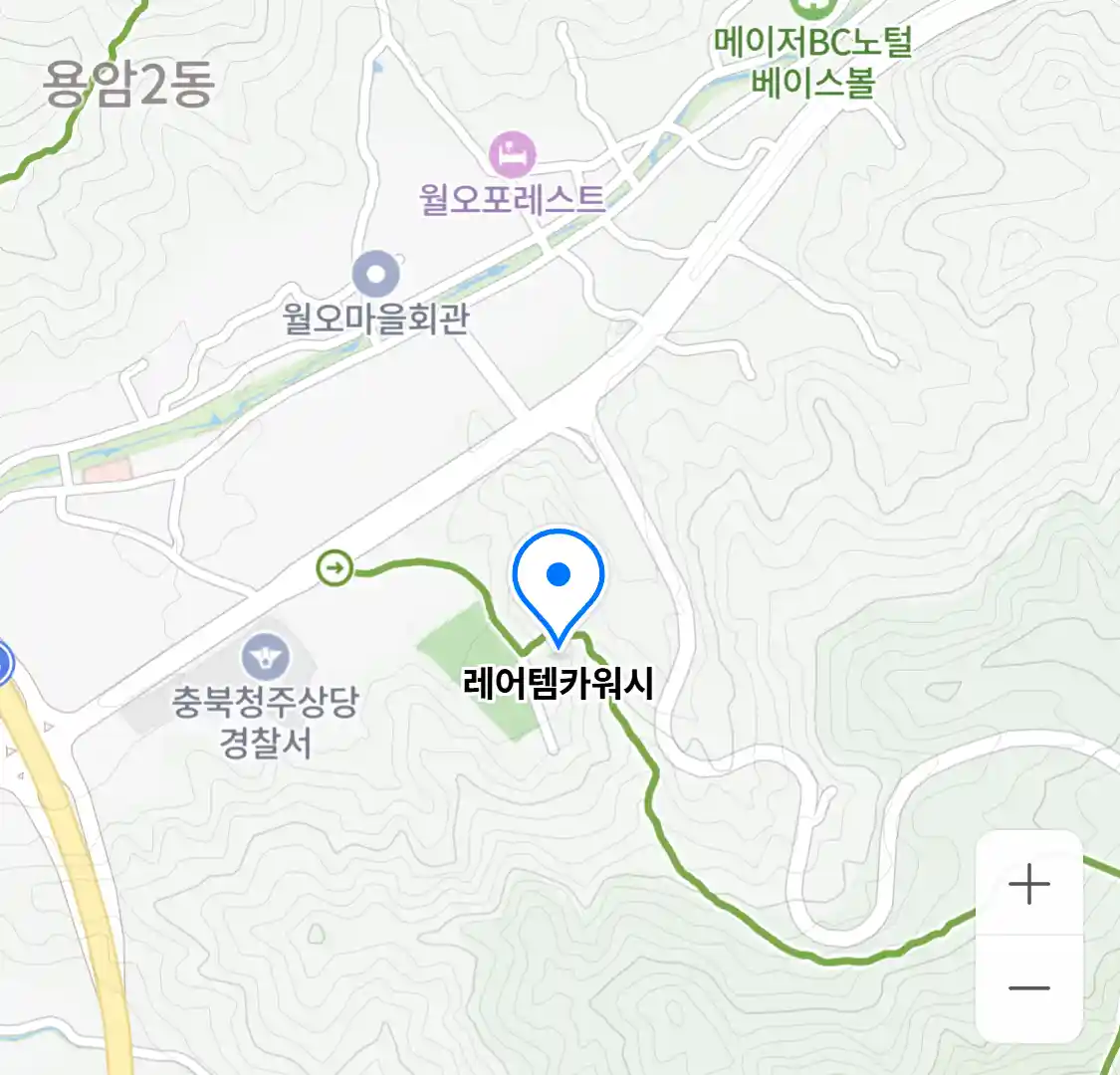This screenshot has height=1075, width=1120.
Task: Select the 월오마을회관 place marker
Action: click(x=376, y=274)
